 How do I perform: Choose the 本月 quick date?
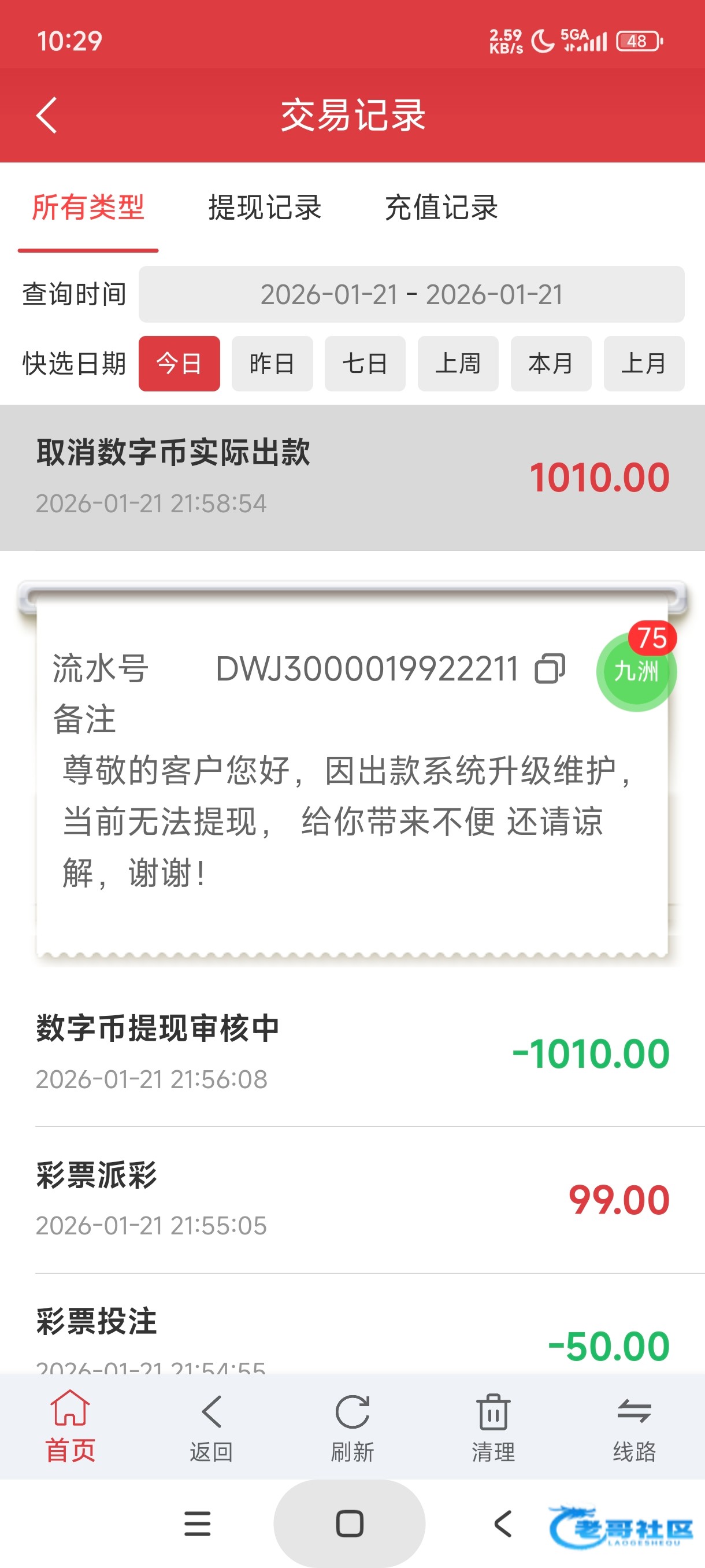pos(551,364)
